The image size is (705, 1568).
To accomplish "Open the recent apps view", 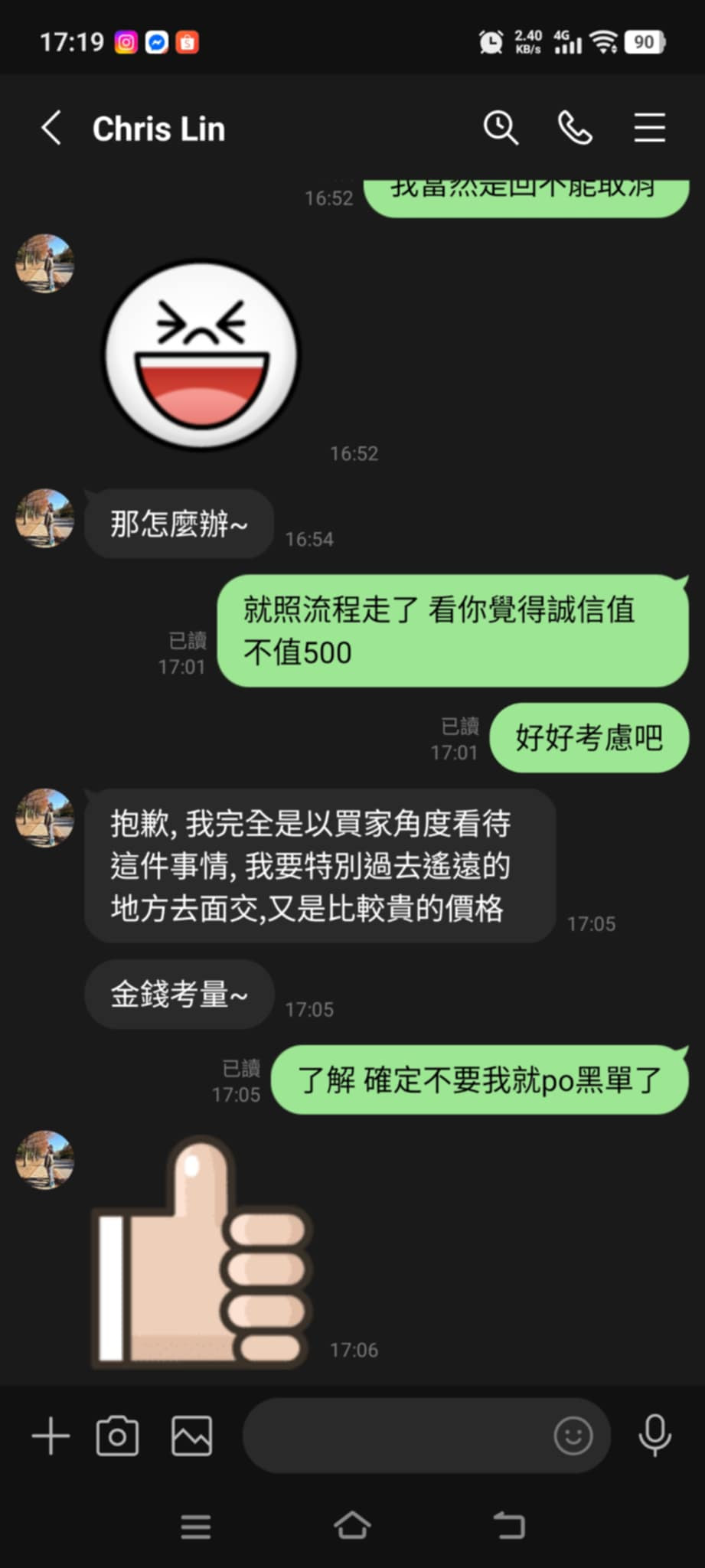I will tap(196, 1526).
